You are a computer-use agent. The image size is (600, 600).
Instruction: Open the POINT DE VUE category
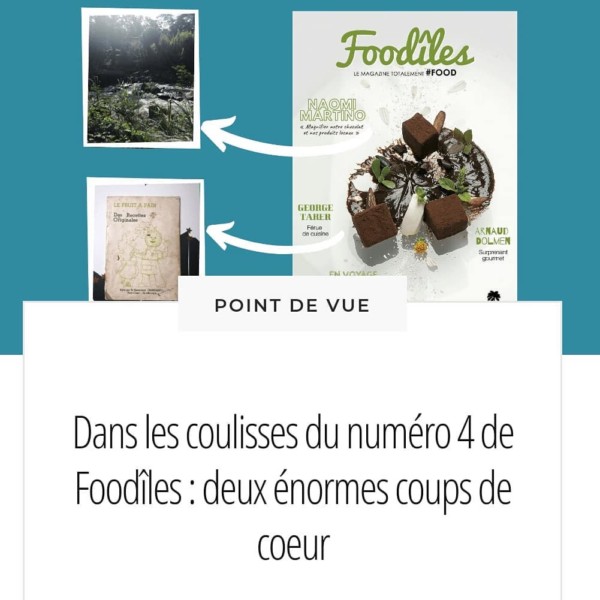[x=292, y=305]
